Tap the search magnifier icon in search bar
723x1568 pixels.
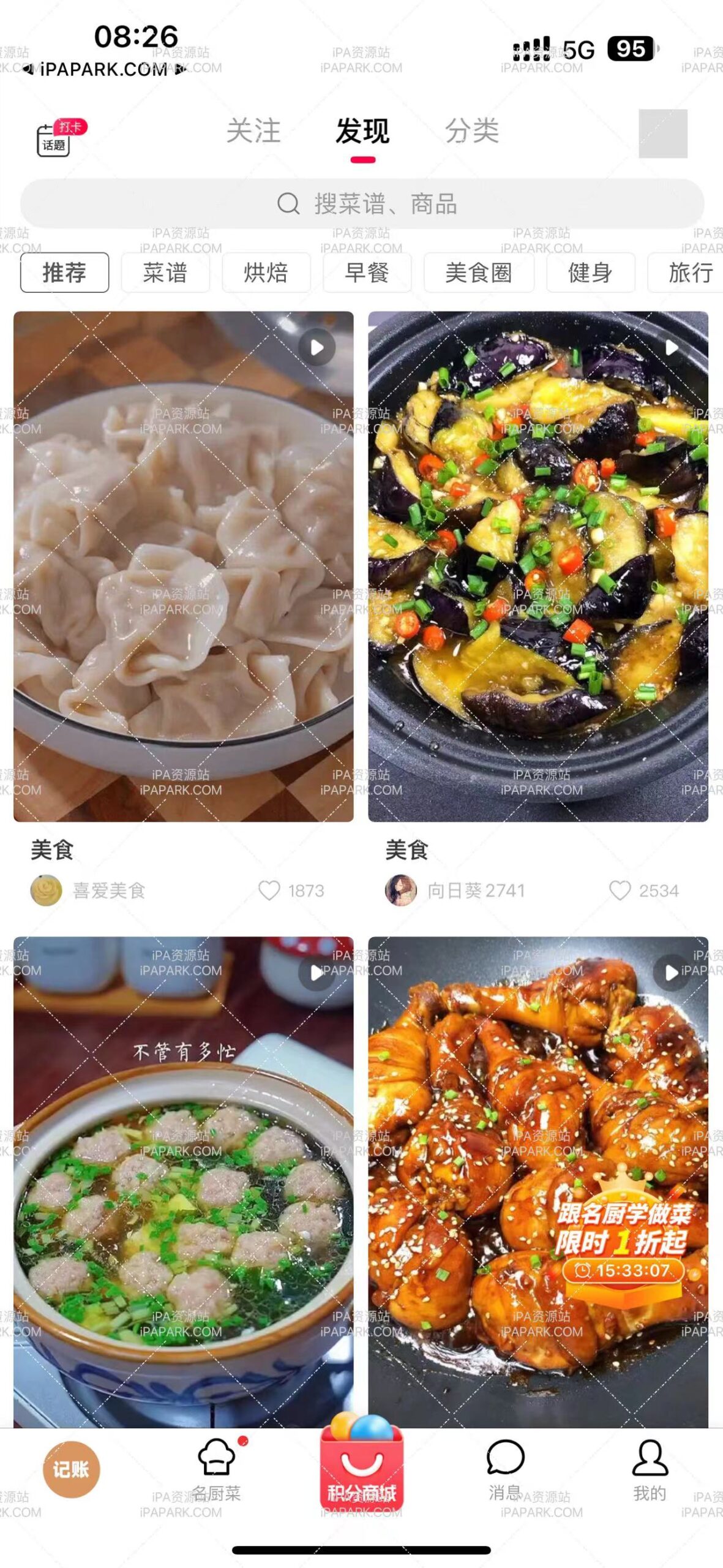(x=288, y=204)
